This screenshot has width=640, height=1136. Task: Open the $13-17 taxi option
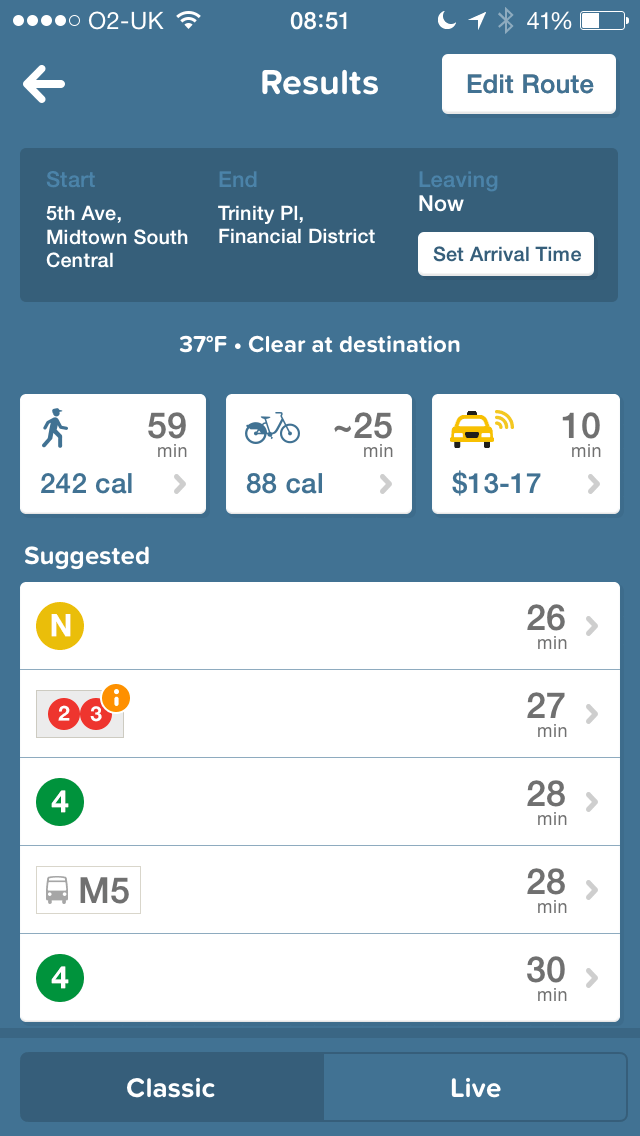point(525,454)
